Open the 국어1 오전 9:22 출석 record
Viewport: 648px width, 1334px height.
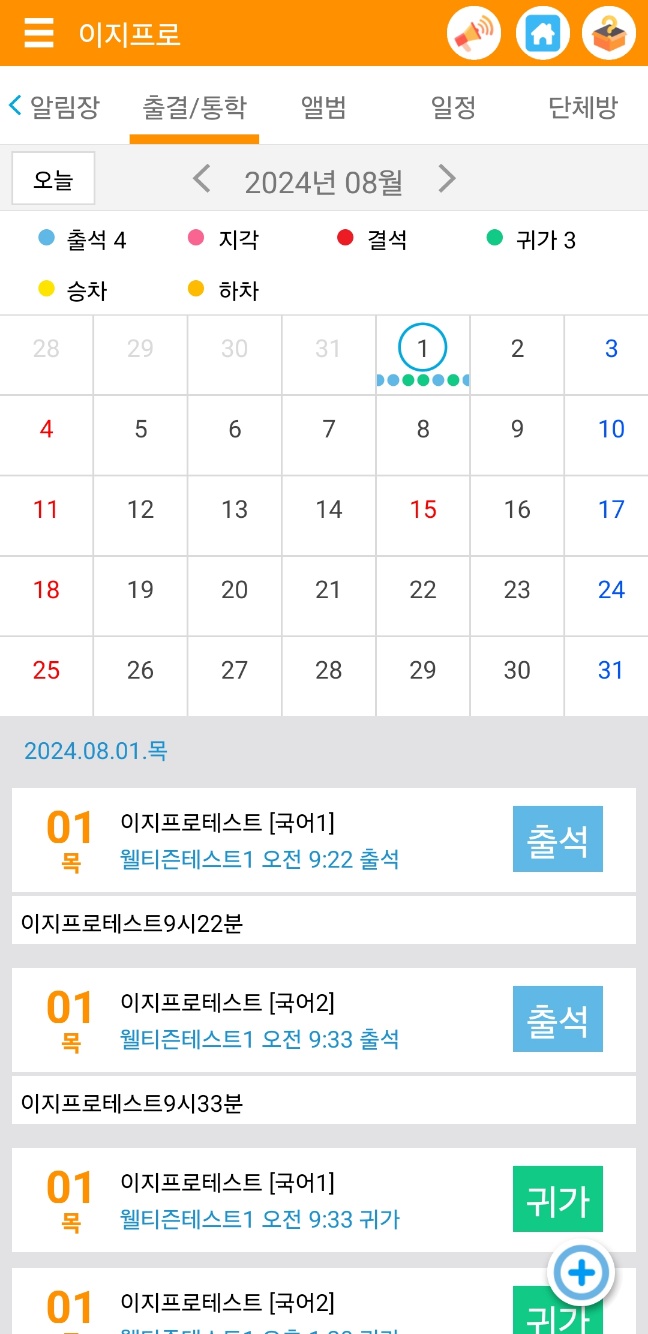tap(324, 840)
